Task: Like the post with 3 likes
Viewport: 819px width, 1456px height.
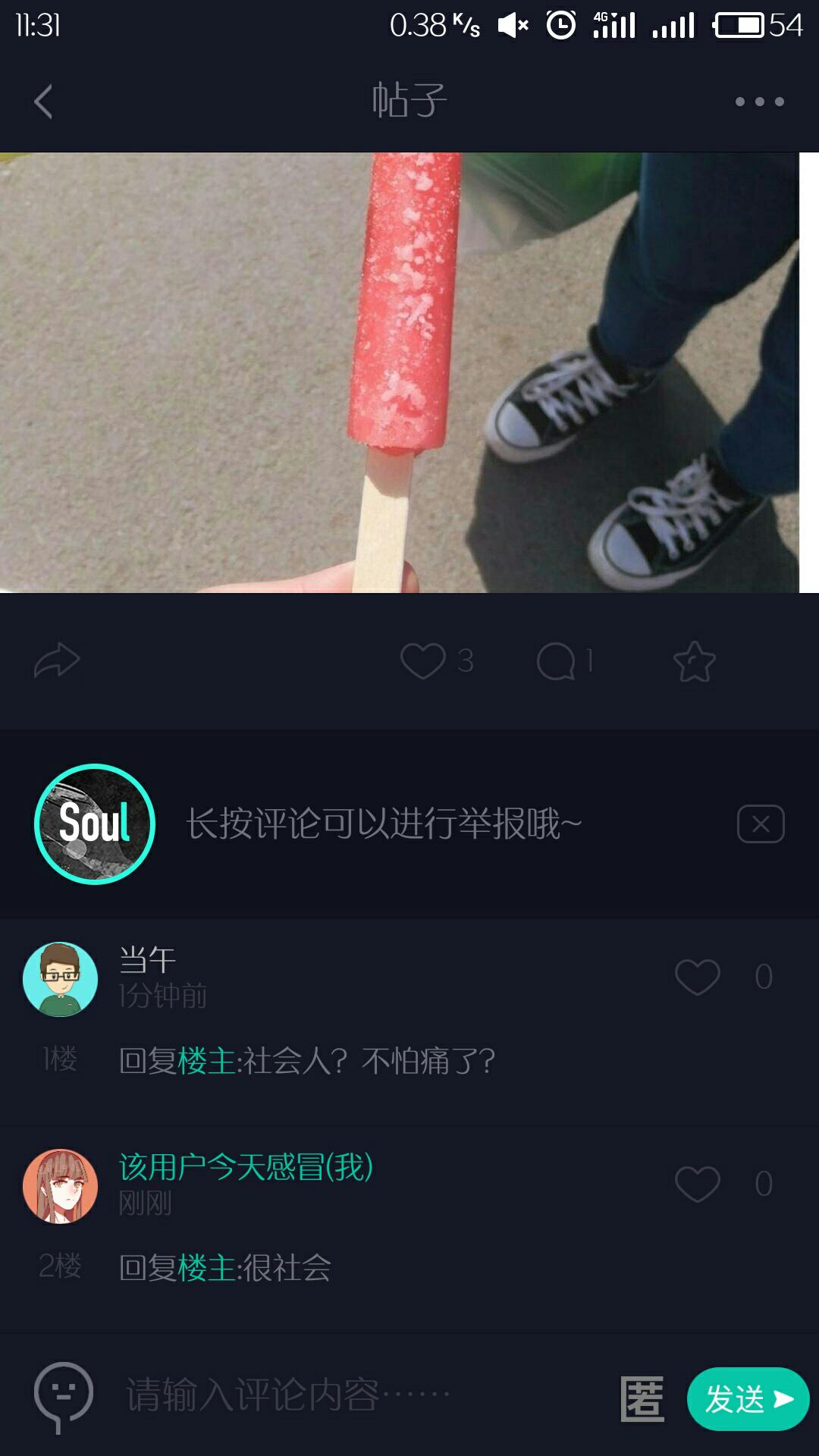Action: (422, 661)
